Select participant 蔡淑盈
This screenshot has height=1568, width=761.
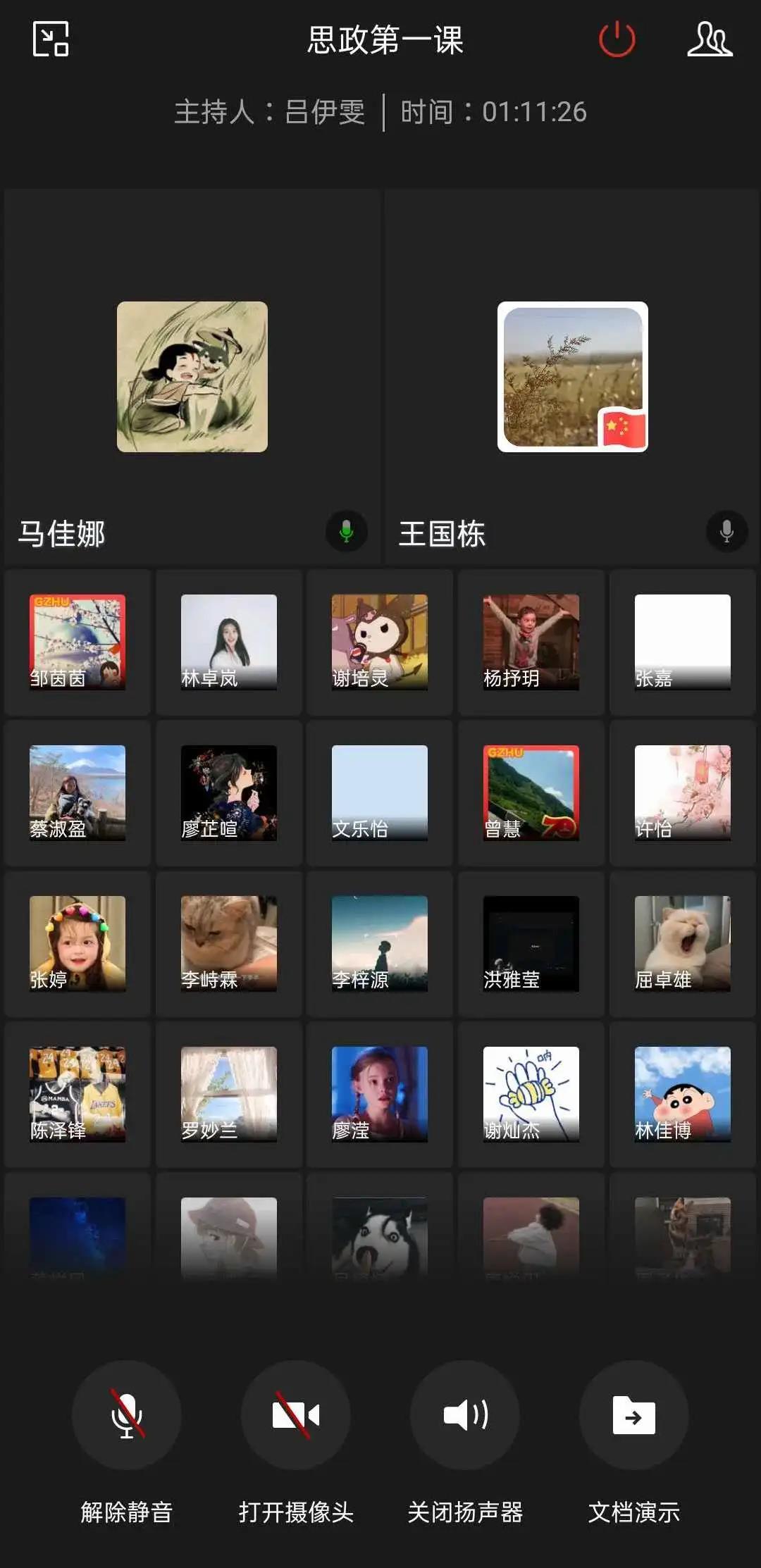coord(78,792)
